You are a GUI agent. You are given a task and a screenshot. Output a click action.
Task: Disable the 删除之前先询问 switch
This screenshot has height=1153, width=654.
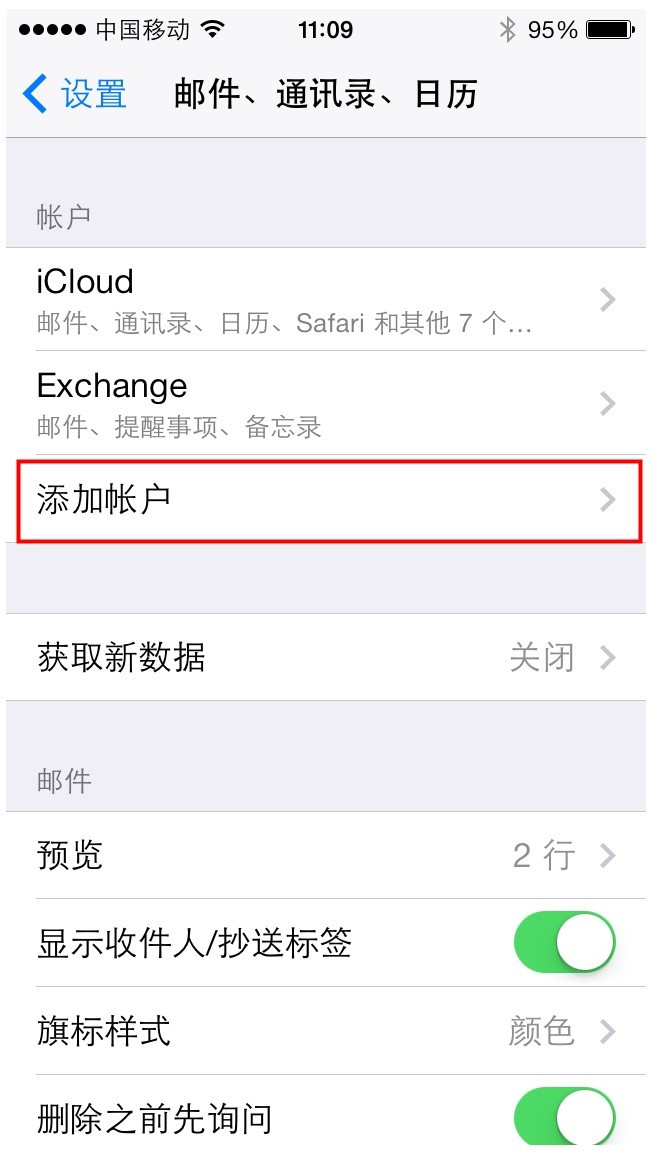(x=564, y=1118)
